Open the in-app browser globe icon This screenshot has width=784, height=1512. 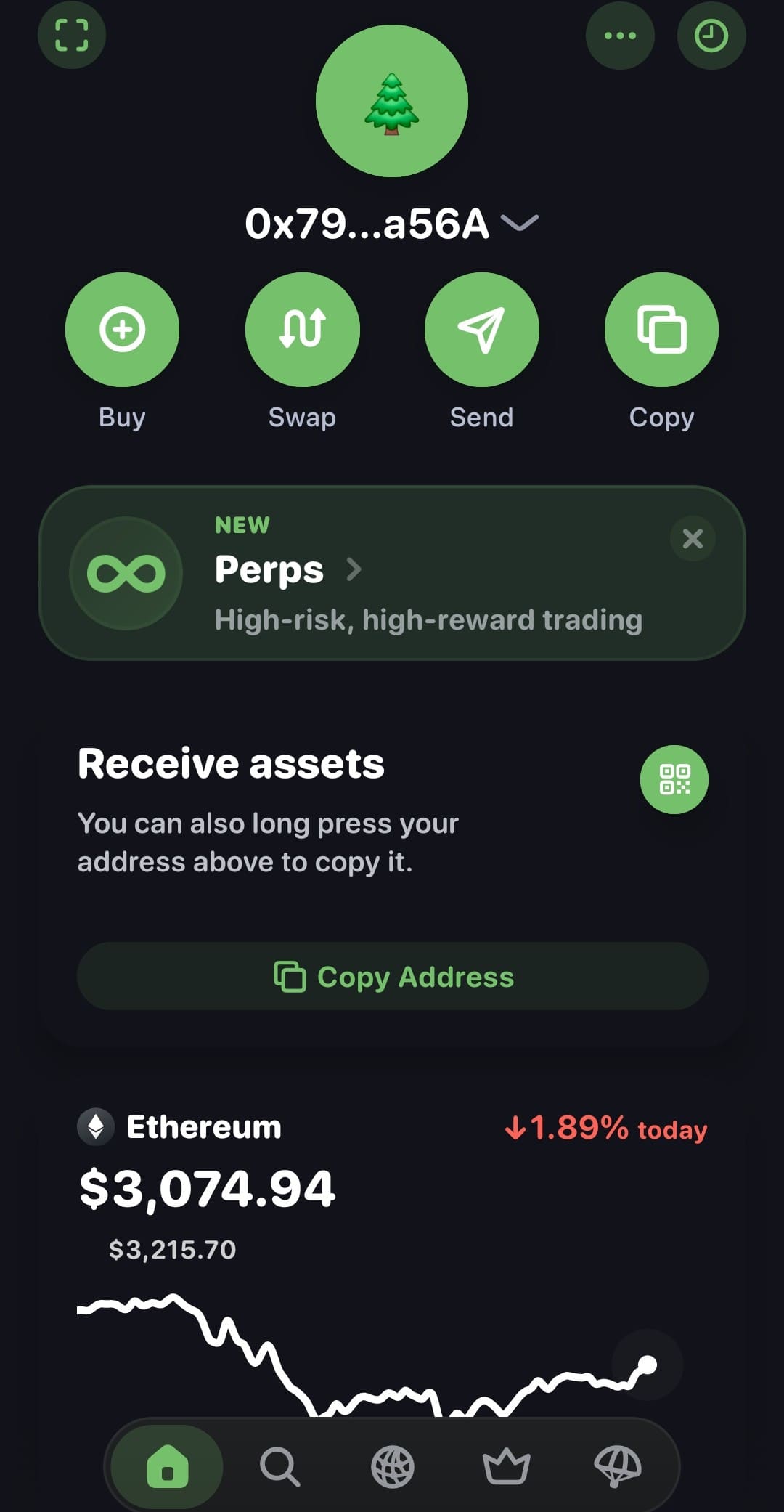pyautogui.click(x=392, y=1467)
